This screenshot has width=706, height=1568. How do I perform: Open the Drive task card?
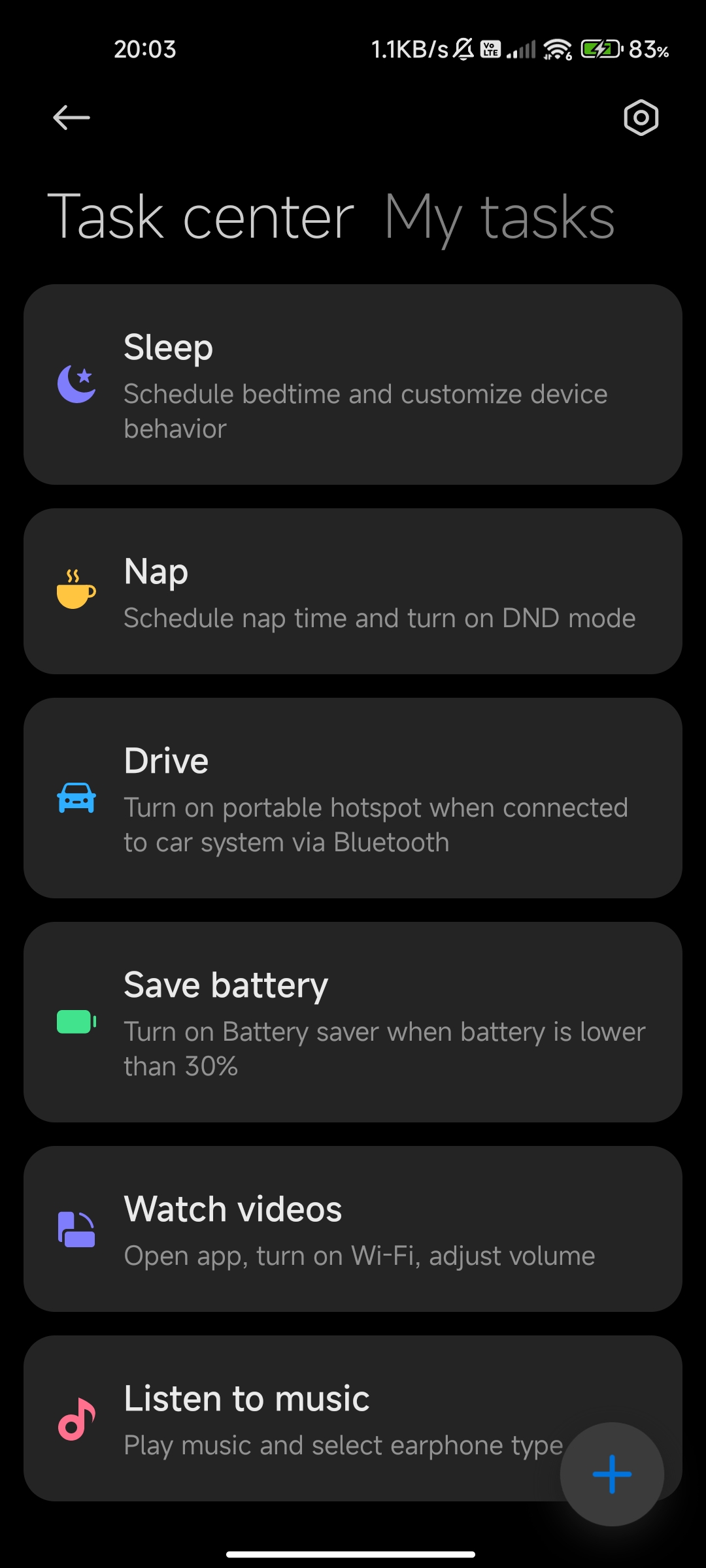[353, 798]
